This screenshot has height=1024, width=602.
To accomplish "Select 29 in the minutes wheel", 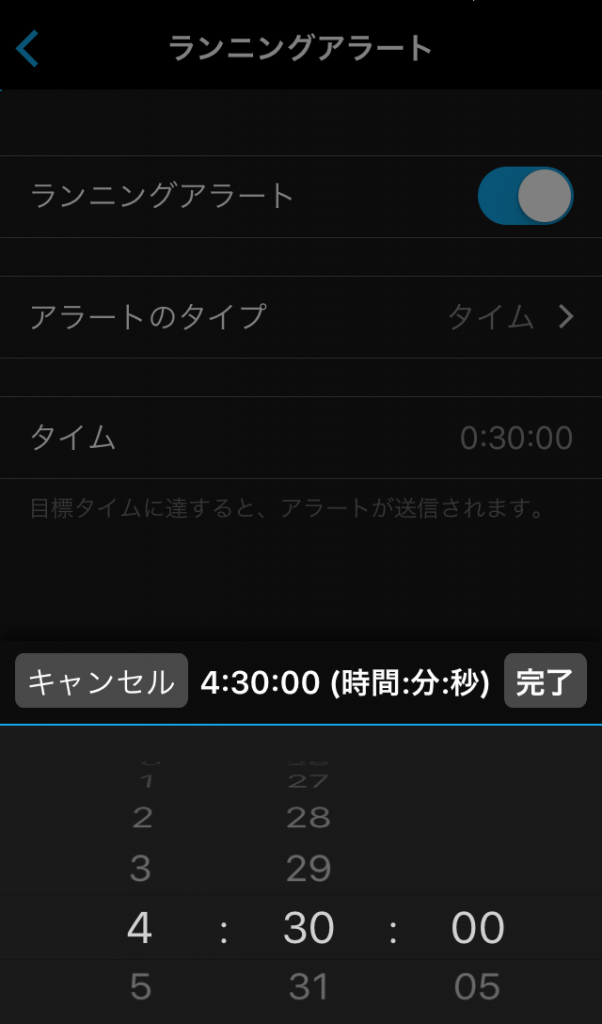I will [x=308, y=868].
